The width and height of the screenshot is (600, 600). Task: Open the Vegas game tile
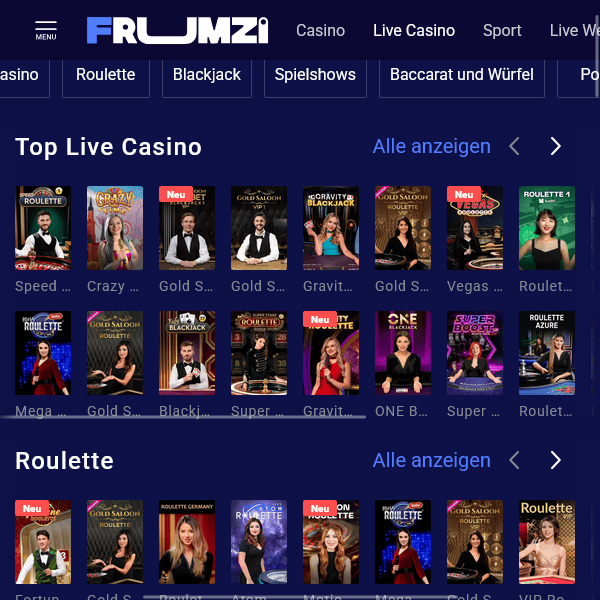475,228
